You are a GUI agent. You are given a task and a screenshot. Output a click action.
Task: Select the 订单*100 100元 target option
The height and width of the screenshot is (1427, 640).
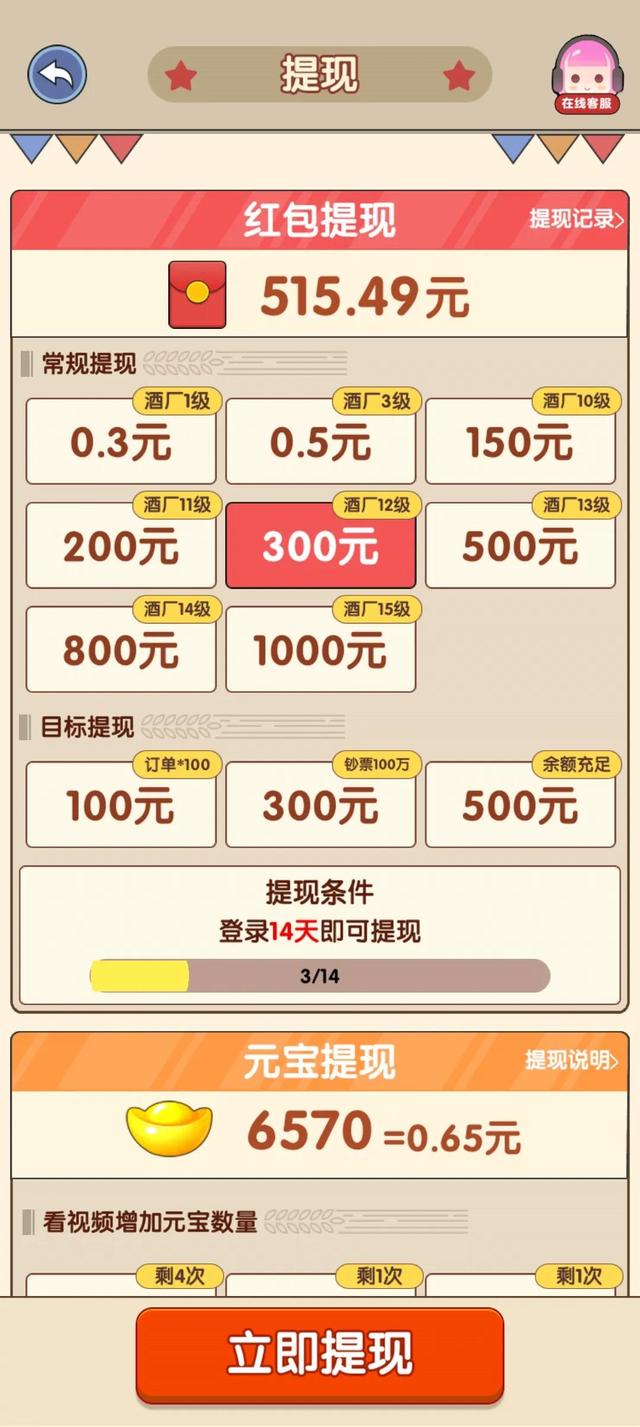(121, 804)
